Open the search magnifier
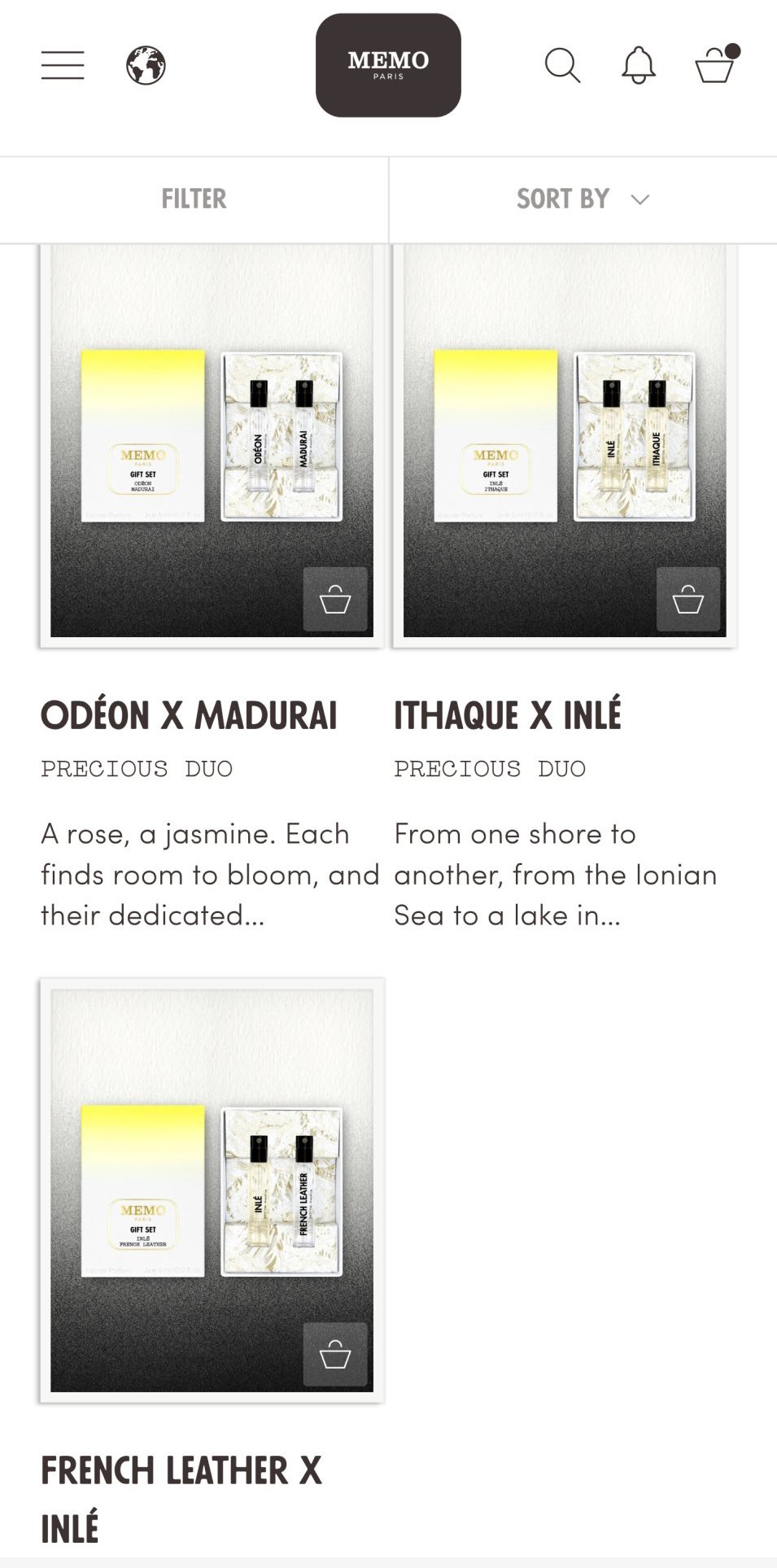The image size is (777, 1568). point(562,65)
